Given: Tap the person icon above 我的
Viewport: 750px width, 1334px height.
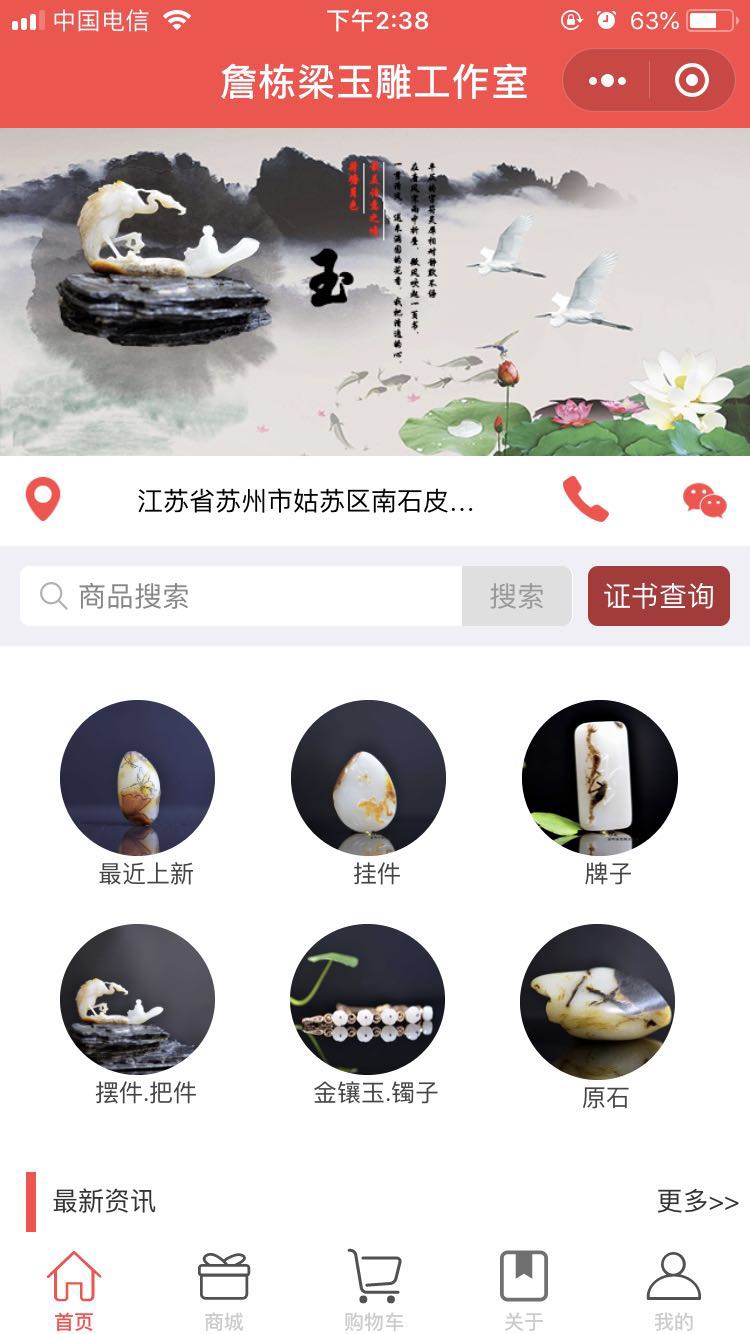Looking at the screenshot, I should pyautogui.click(x=673, y=1275).
